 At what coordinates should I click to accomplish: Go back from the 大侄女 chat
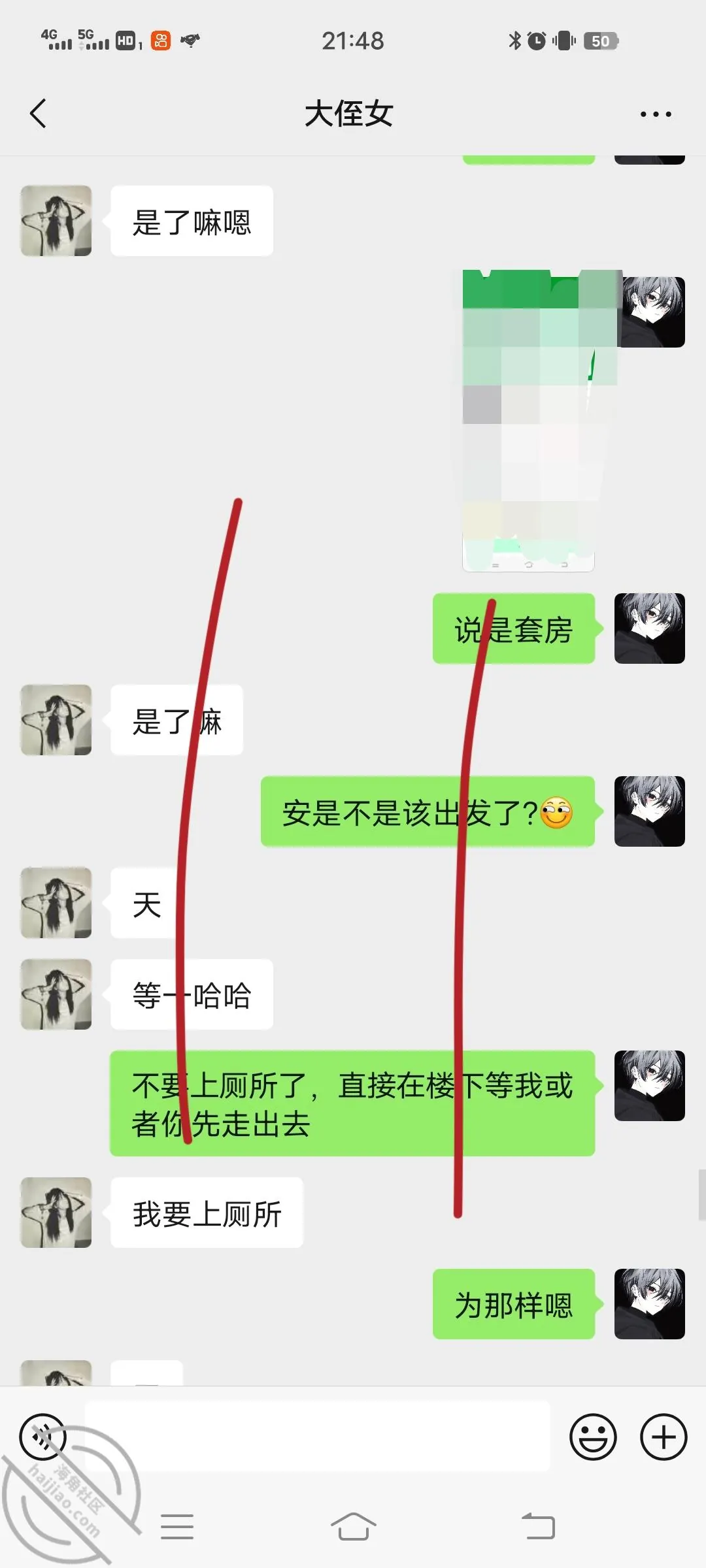(38, 114)
